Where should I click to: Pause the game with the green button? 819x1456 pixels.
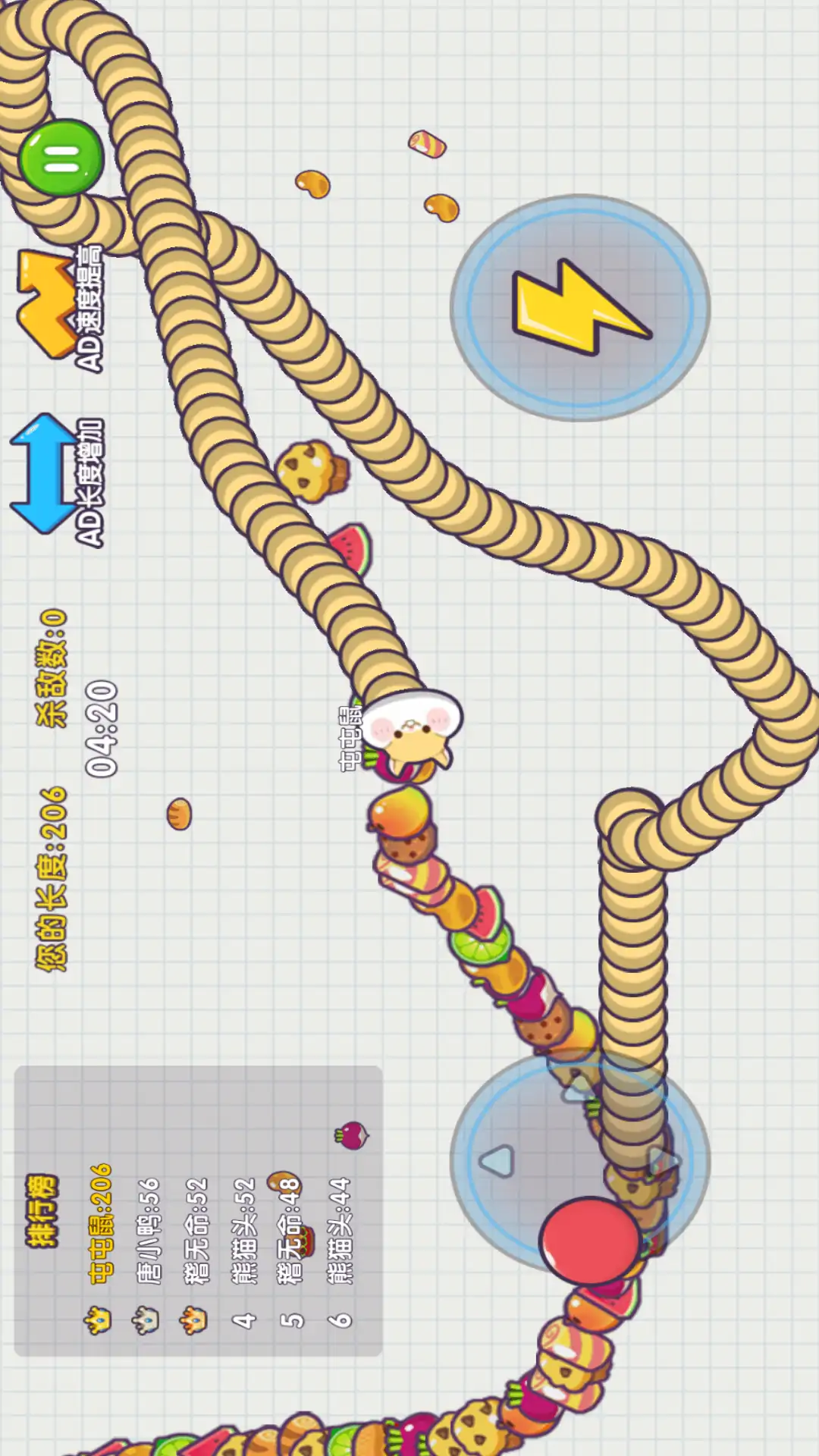click(x=61, y=158)
